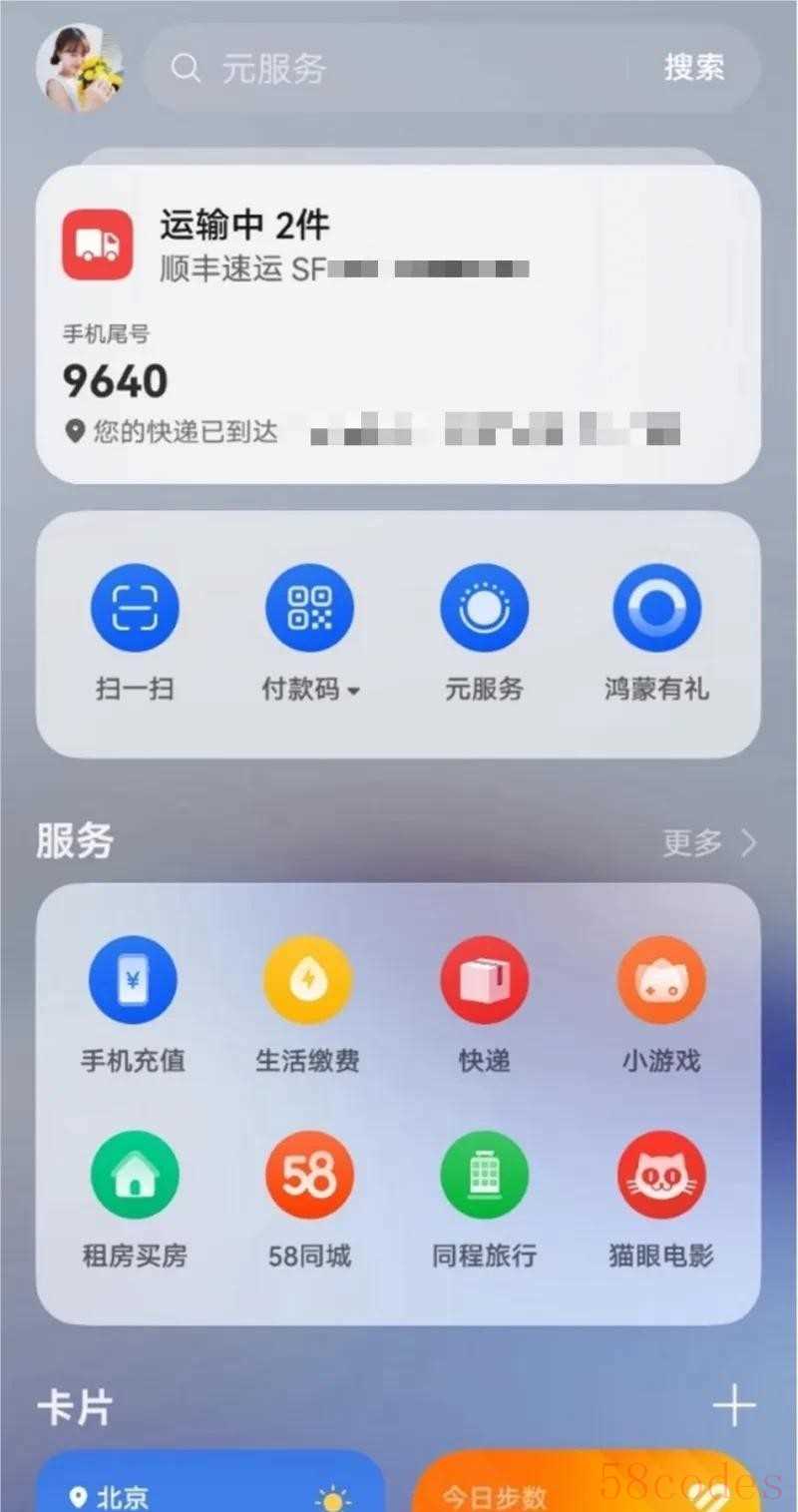Open the 北京 weather card
The image size is (798, 1512).
209,1485
